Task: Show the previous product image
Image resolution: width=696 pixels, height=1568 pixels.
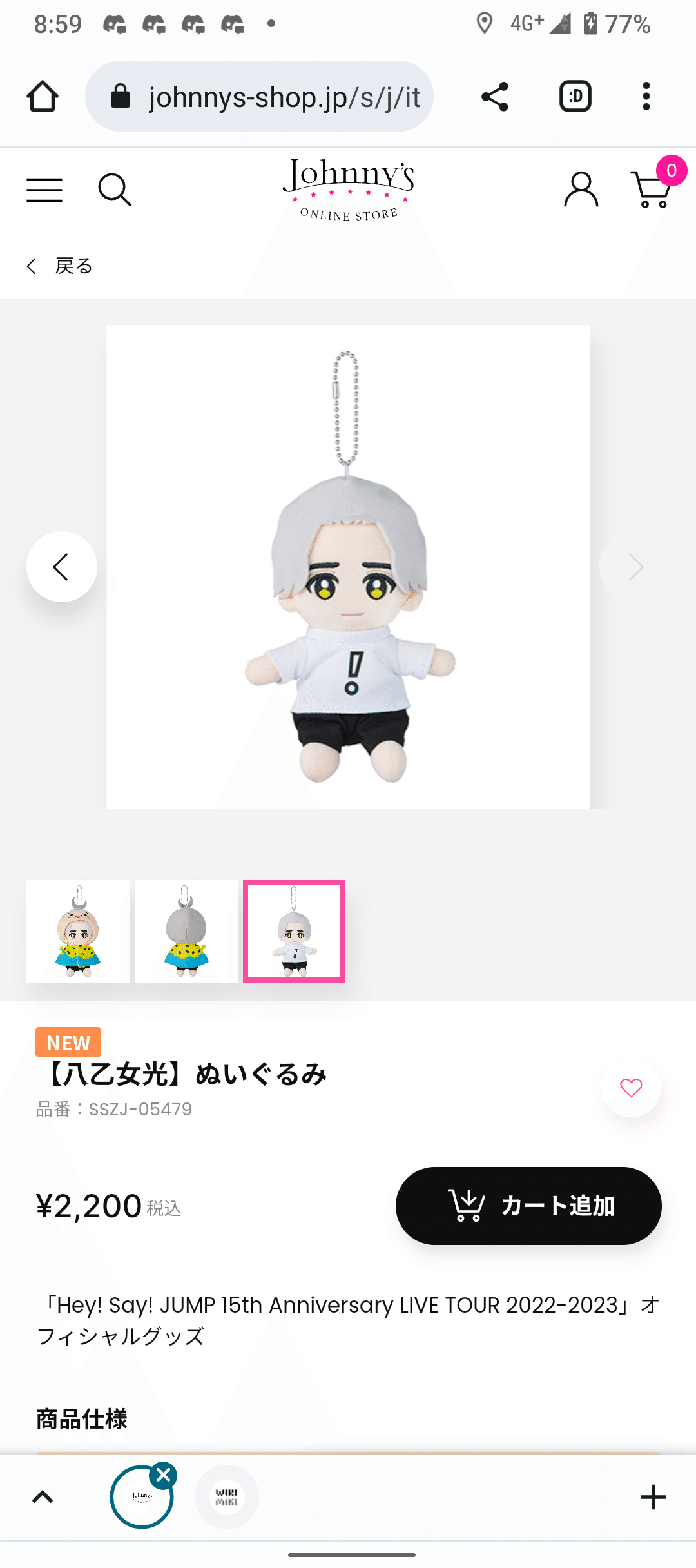Action: [62, 567]
